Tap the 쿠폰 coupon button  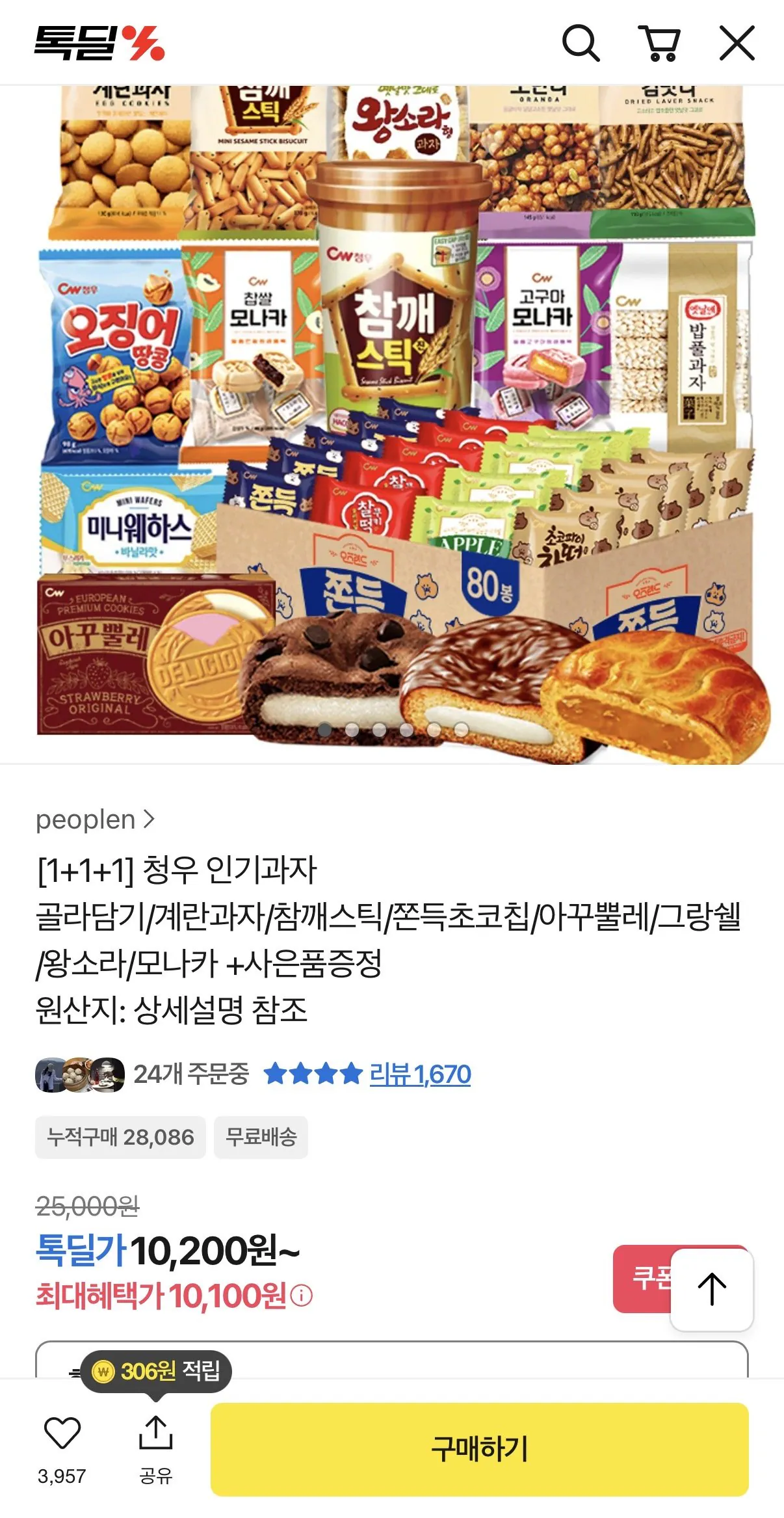pos(641,1278)
